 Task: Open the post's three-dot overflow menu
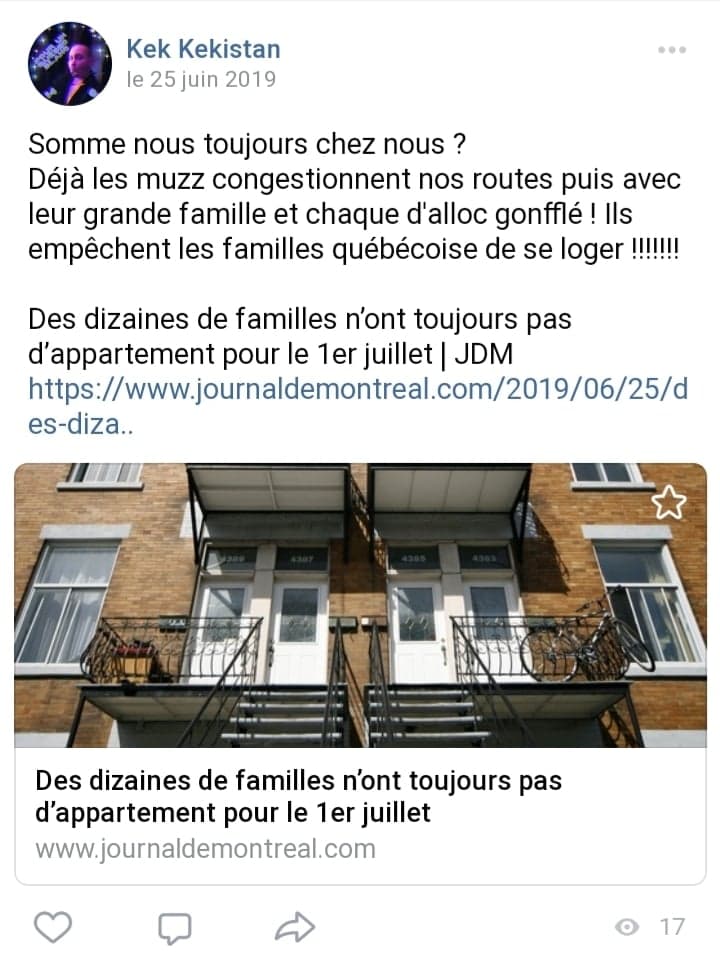point(671,50)
